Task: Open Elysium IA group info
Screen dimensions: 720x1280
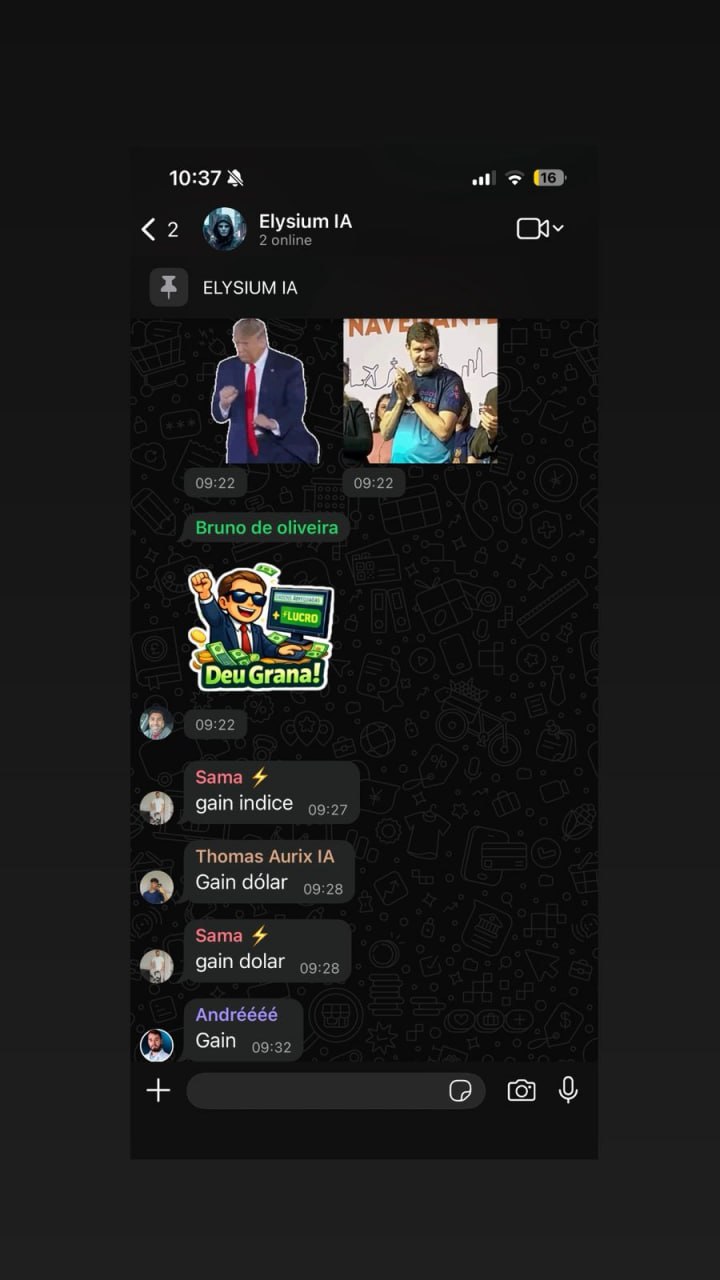Action: coord(305,229)
